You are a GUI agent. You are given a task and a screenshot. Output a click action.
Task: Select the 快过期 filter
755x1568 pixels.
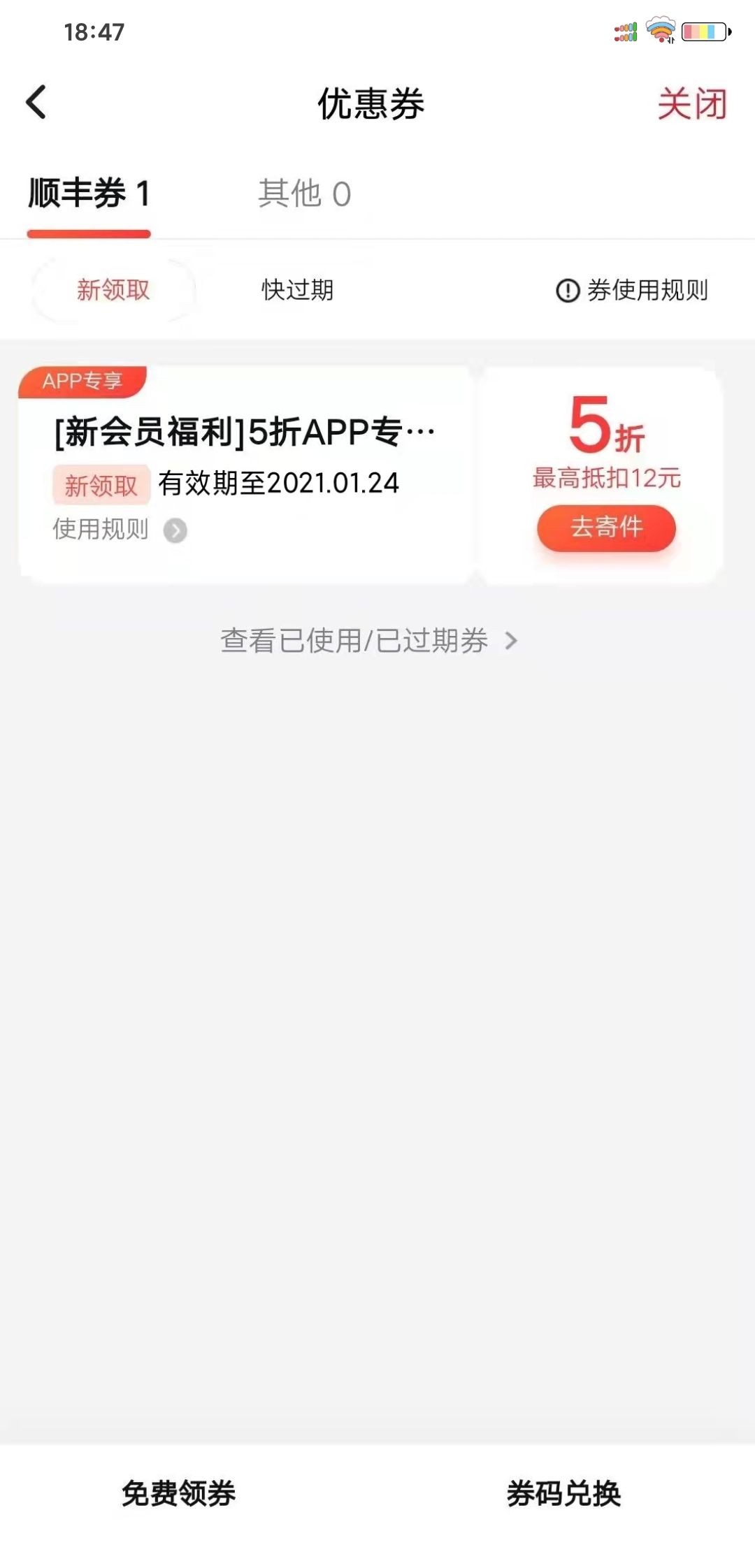coord(297,290)
